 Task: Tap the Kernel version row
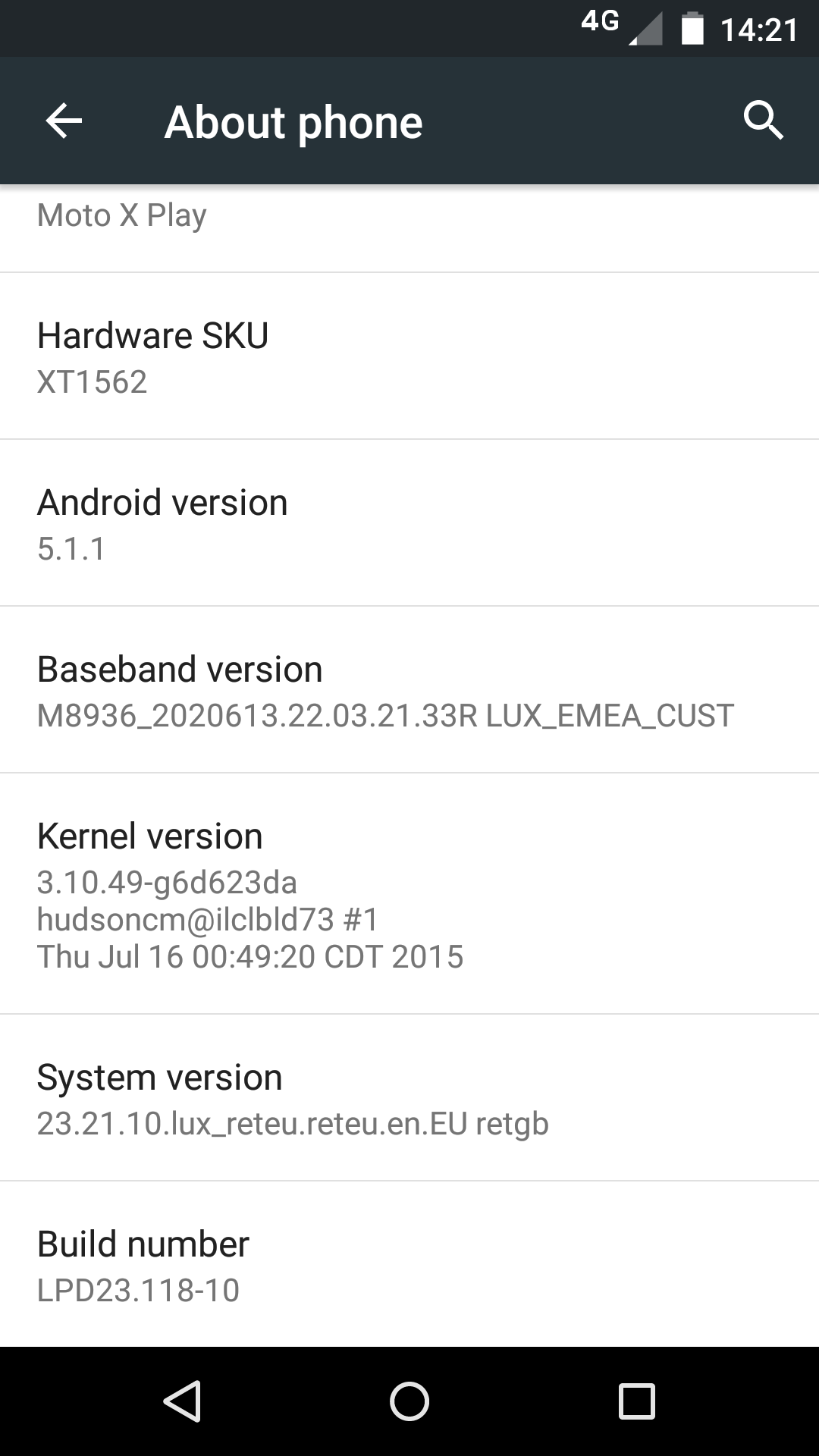pos(409,893)
